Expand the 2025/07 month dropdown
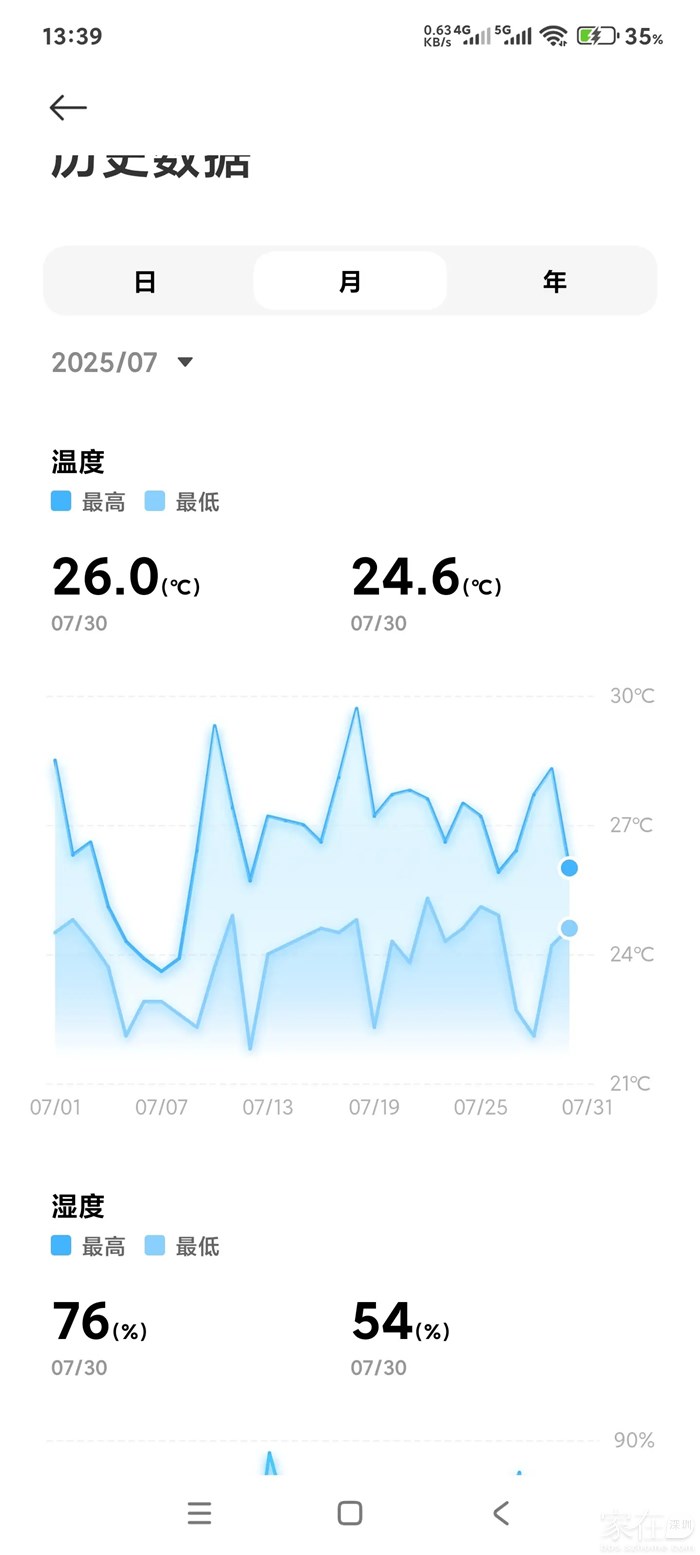The image size is (700, 1555). [184, 362]
